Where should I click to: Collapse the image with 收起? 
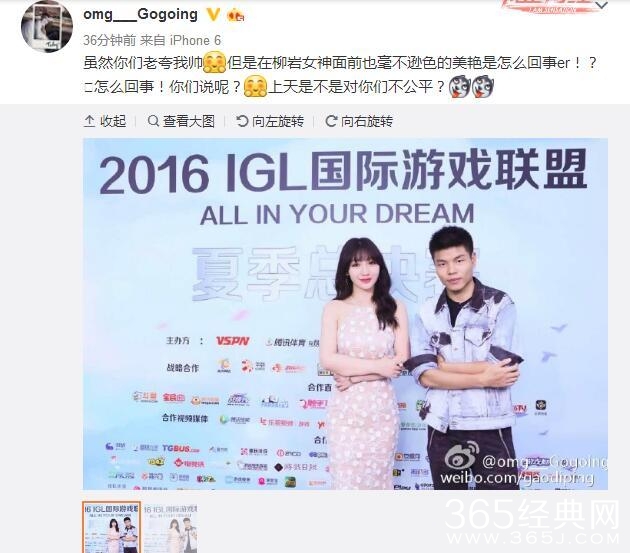coord(104,121)
